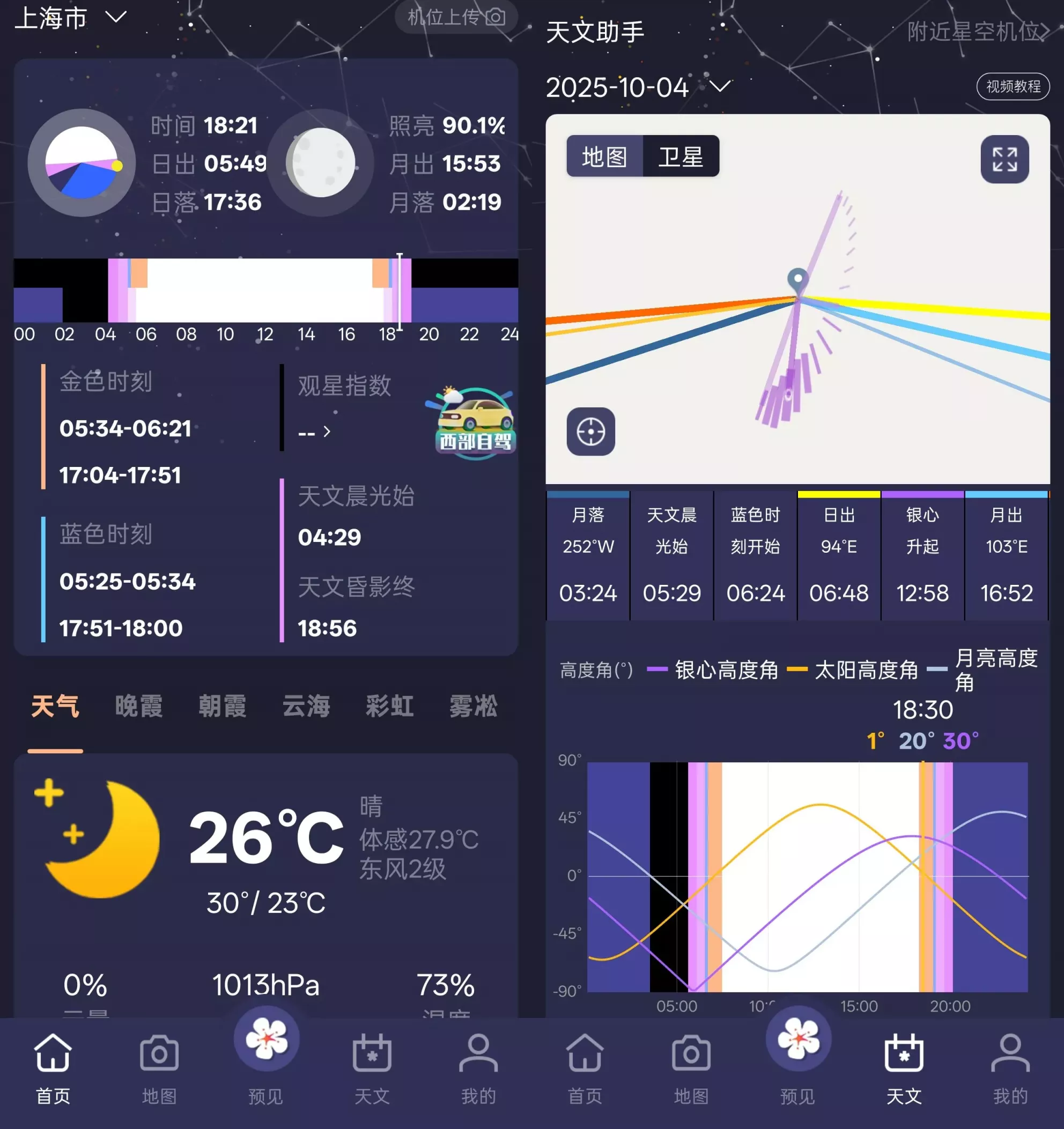
Task: Switch to the 雾凇 tab
Action: click(473, 707)
